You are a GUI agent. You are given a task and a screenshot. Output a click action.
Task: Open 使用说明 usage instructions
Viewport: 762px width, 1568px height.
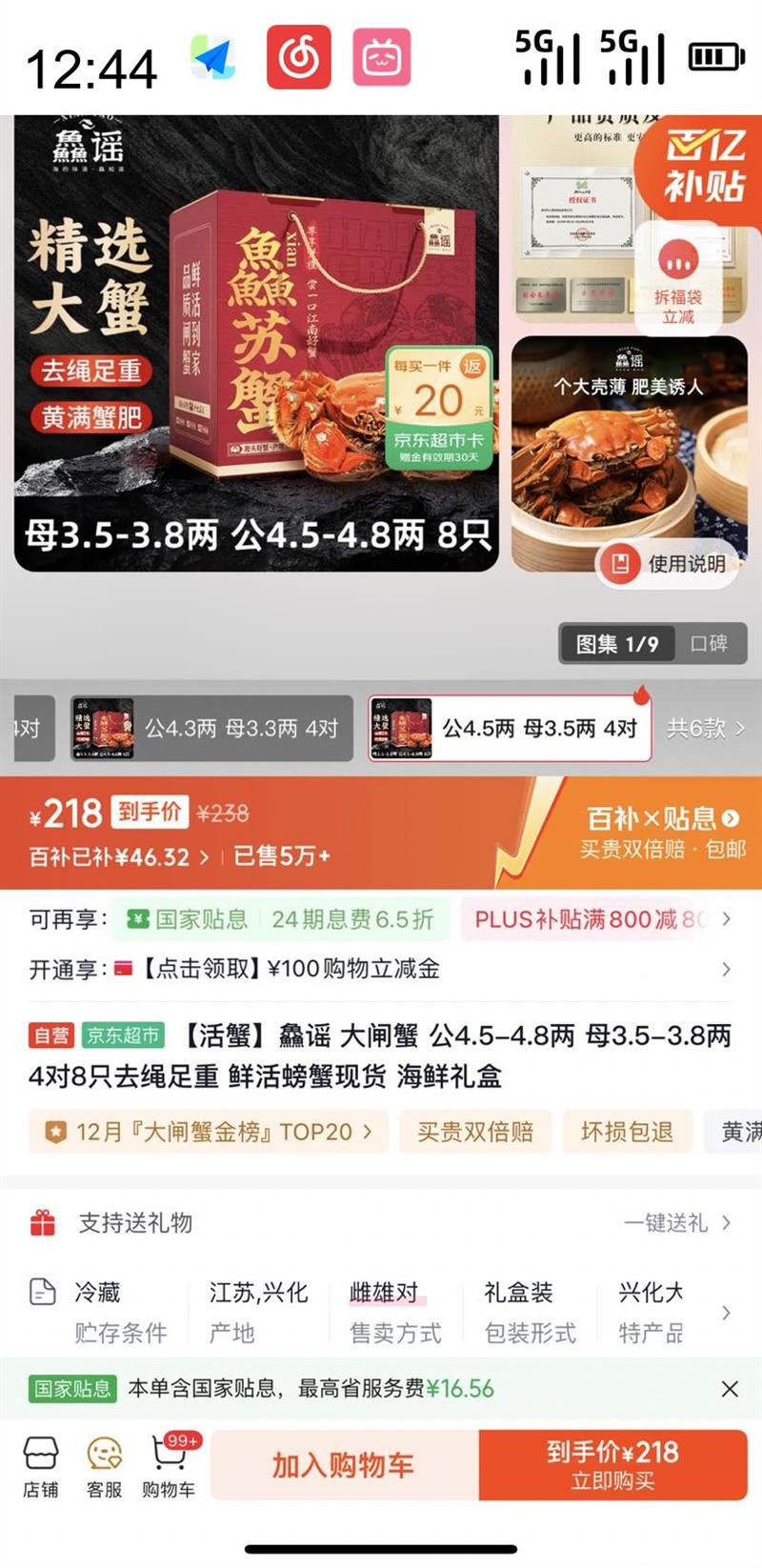(670, 564)
